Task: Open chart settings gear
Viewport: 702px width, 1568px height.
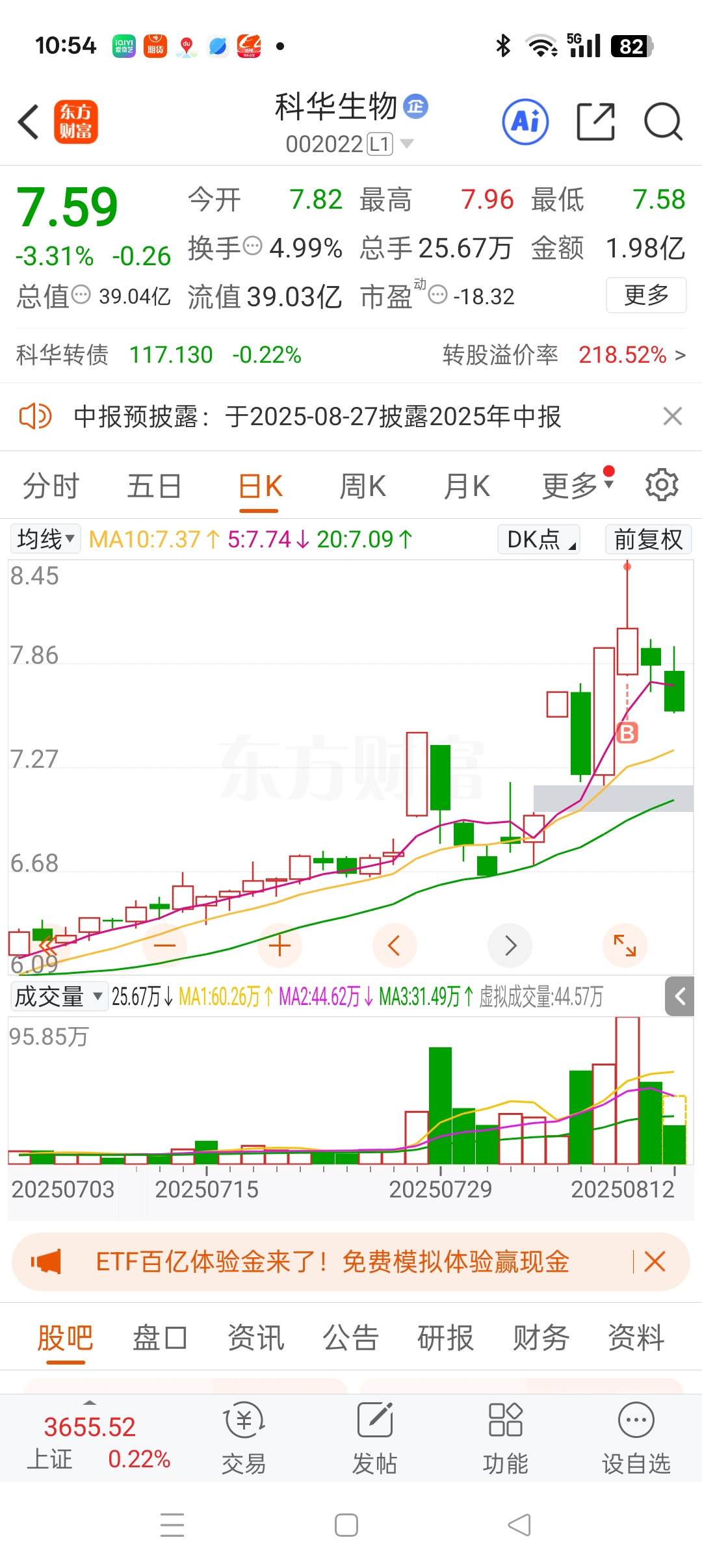Action: pos(662,485)
